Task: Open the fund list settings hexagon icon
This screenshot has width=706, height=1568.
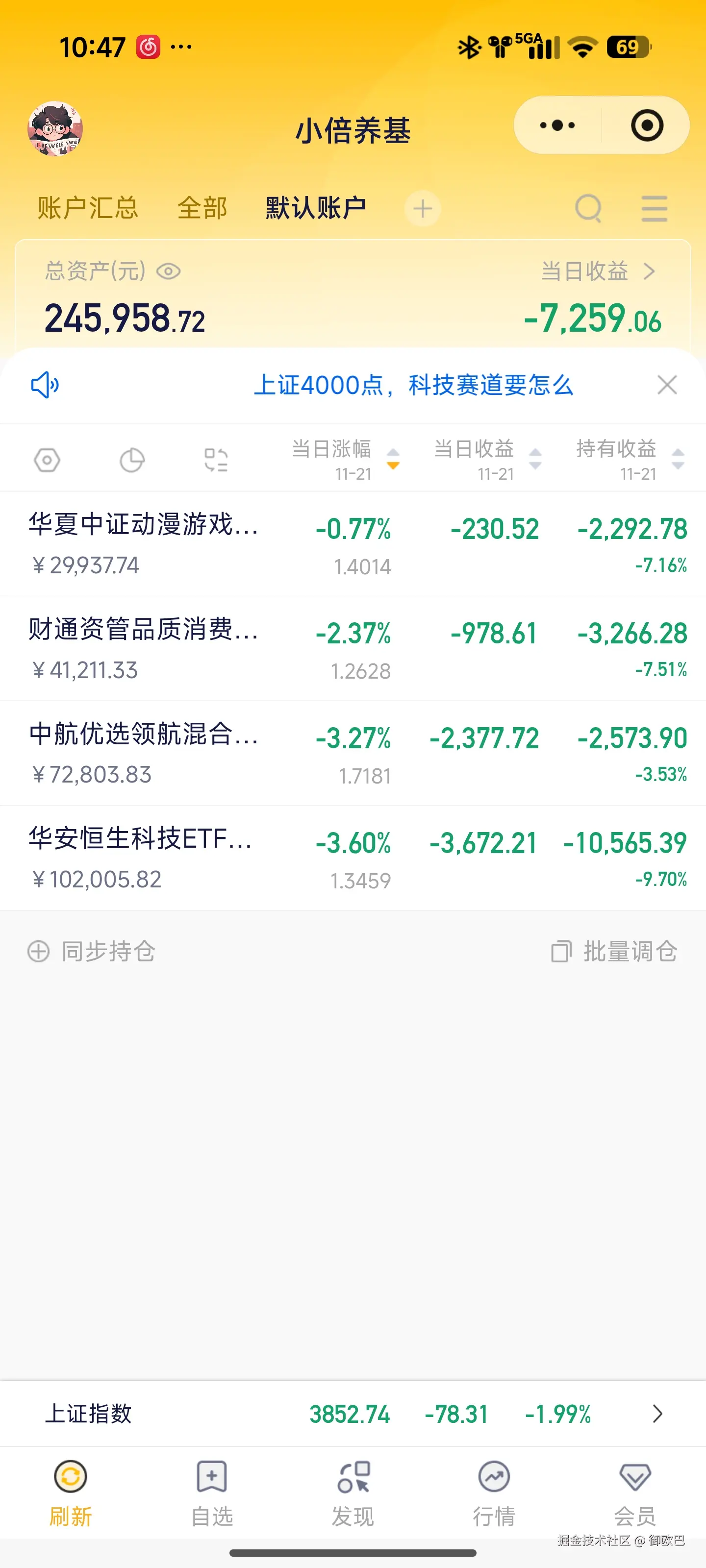Action: click(46, 460)
